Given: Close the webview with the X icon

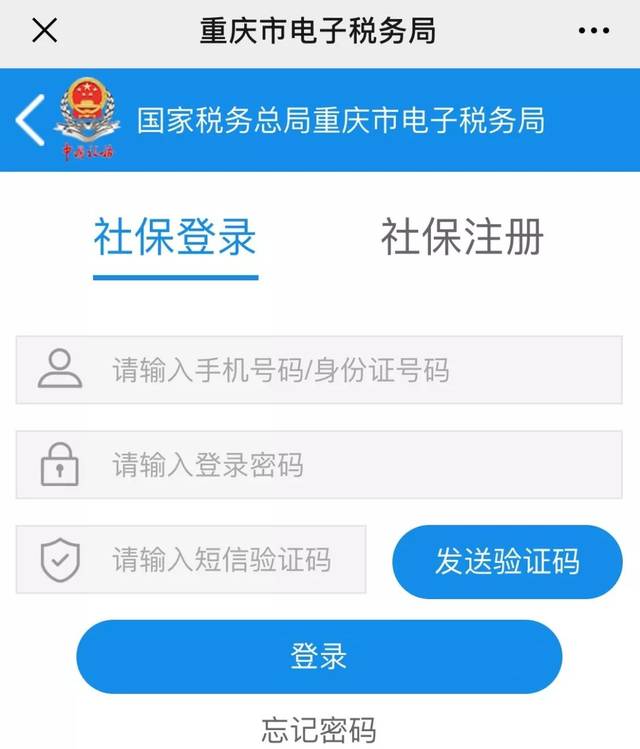Looking at the screenshot, I should tap(44, 31).
